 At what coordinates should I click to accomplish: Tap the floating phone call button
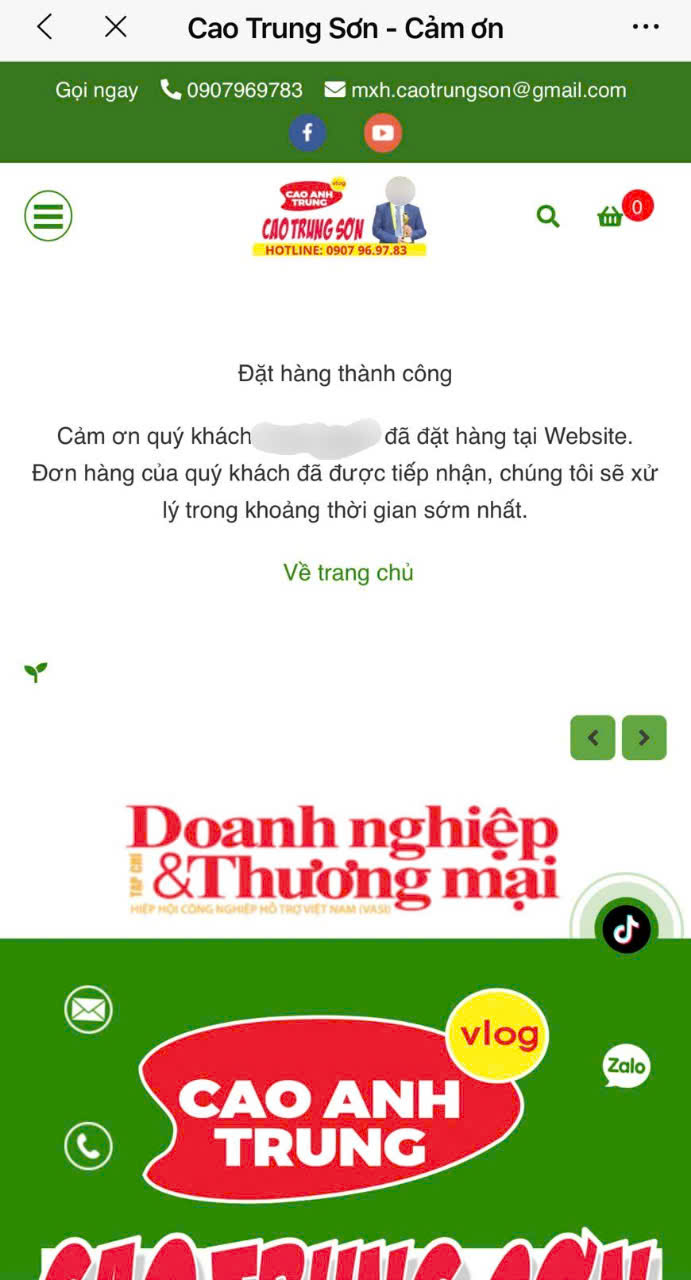point(89,1146)
